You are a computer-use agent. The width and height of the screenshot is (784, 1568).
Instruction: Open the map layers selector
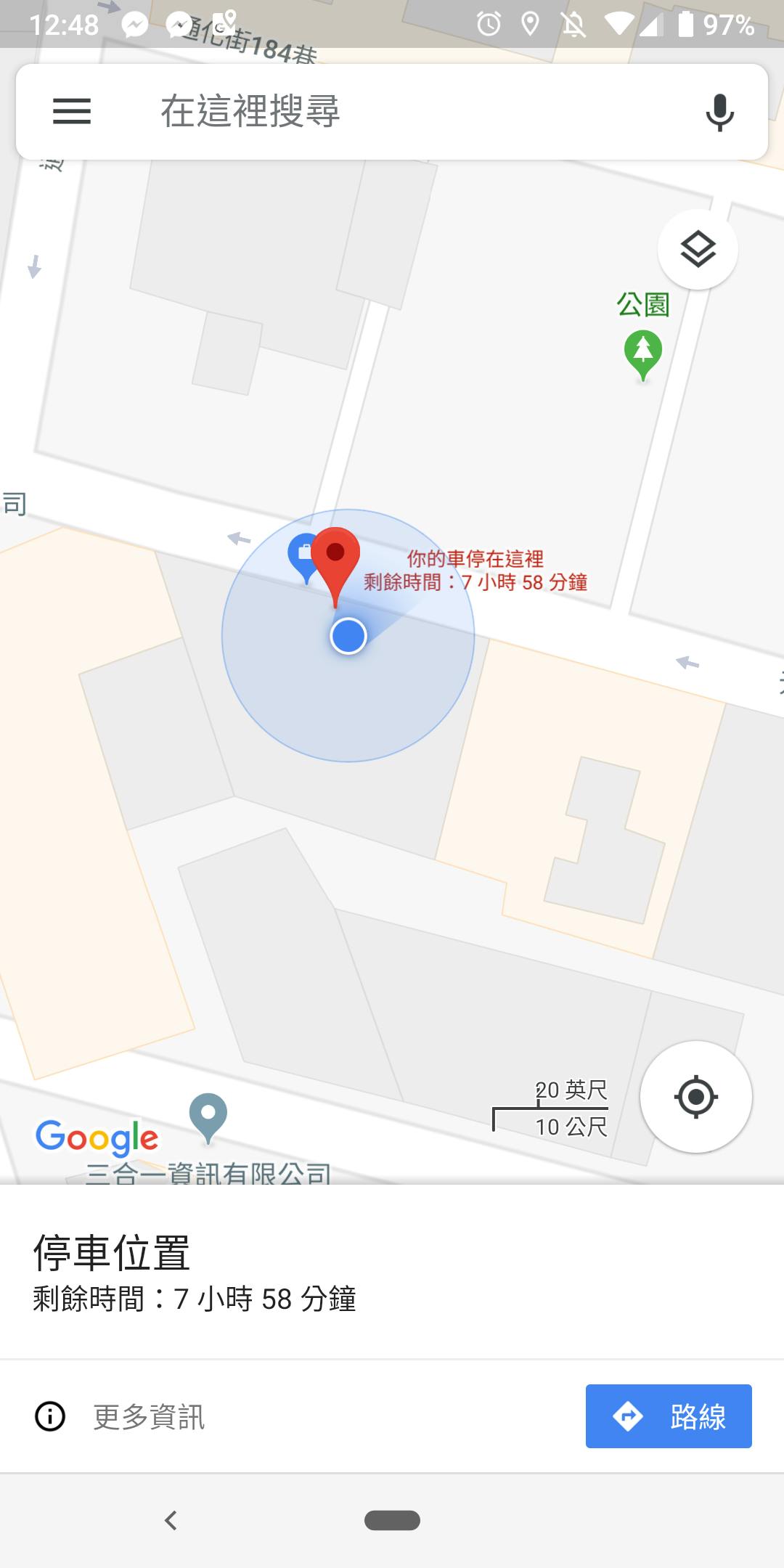pyautogui.click(x=698, y=250)
